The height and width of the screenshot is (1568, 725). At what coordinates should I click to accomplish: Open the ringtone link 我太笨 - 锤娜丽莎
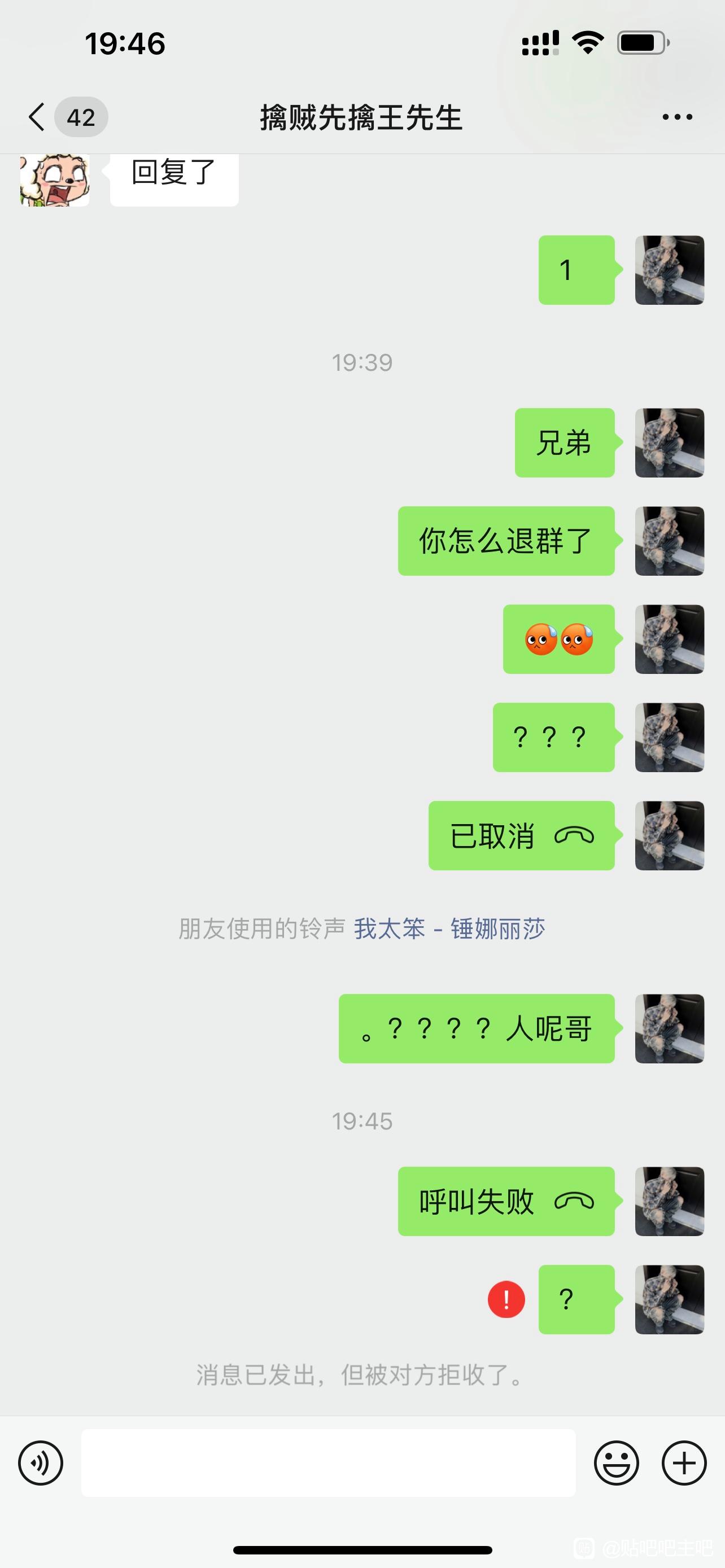point(449,930)
